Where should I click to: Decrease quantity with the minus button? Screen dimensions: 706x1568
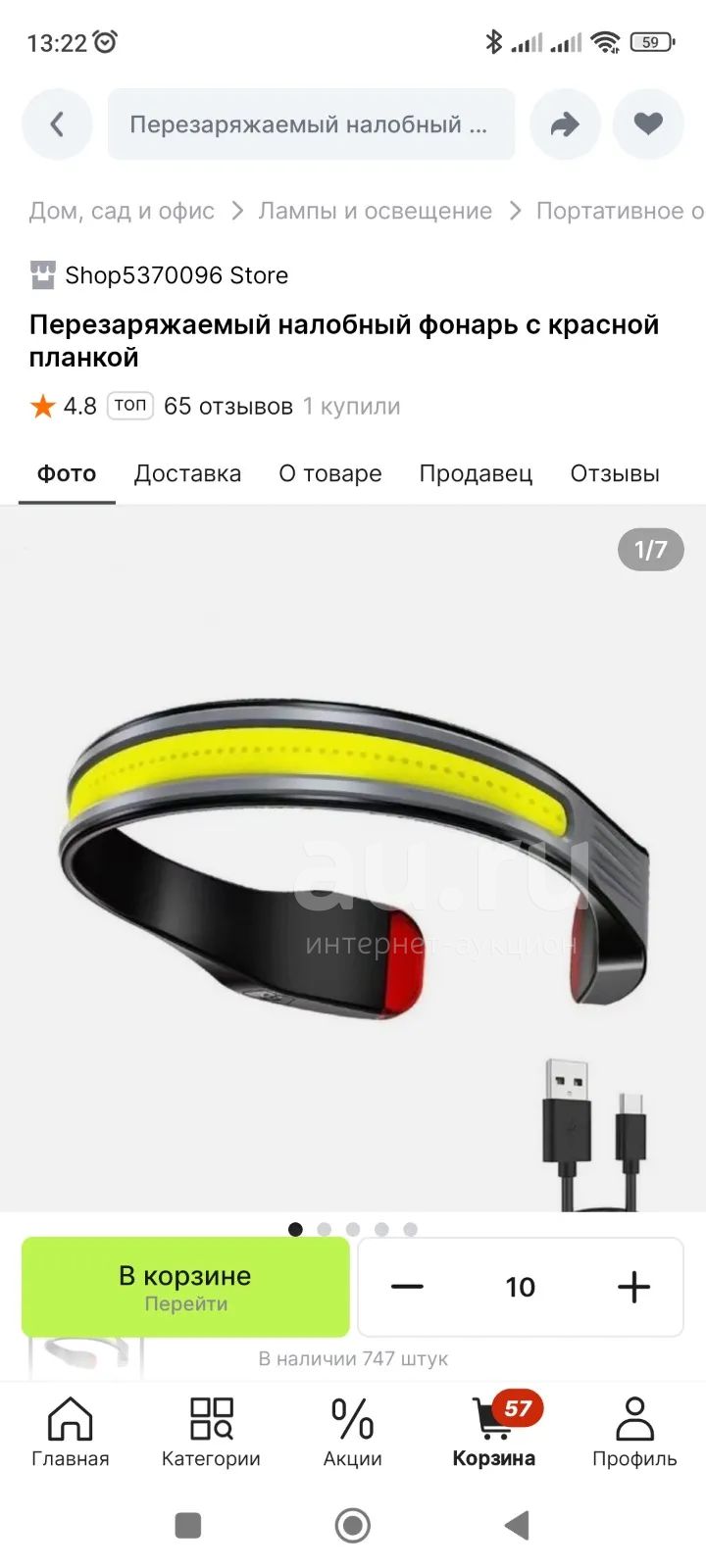pos(407,1287)
